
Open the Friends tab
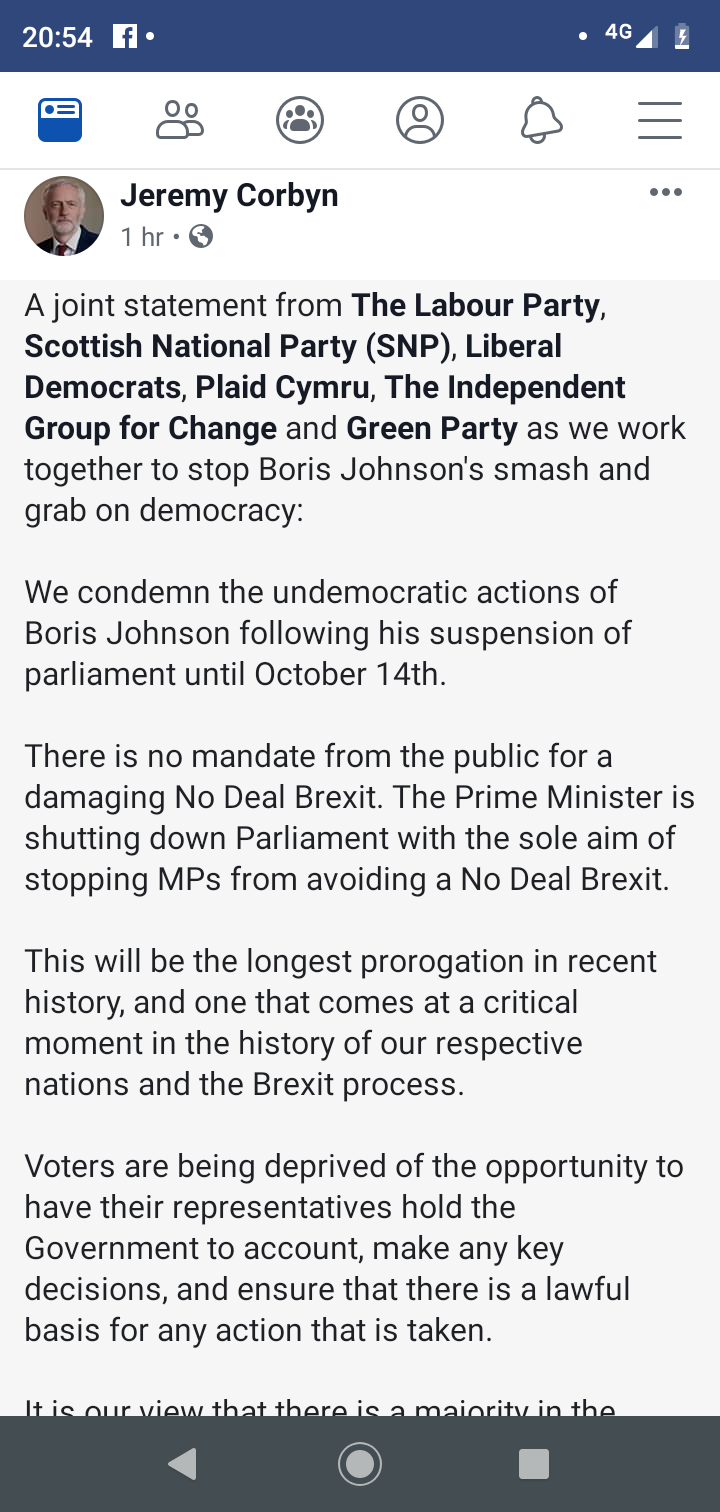[180, 121]
